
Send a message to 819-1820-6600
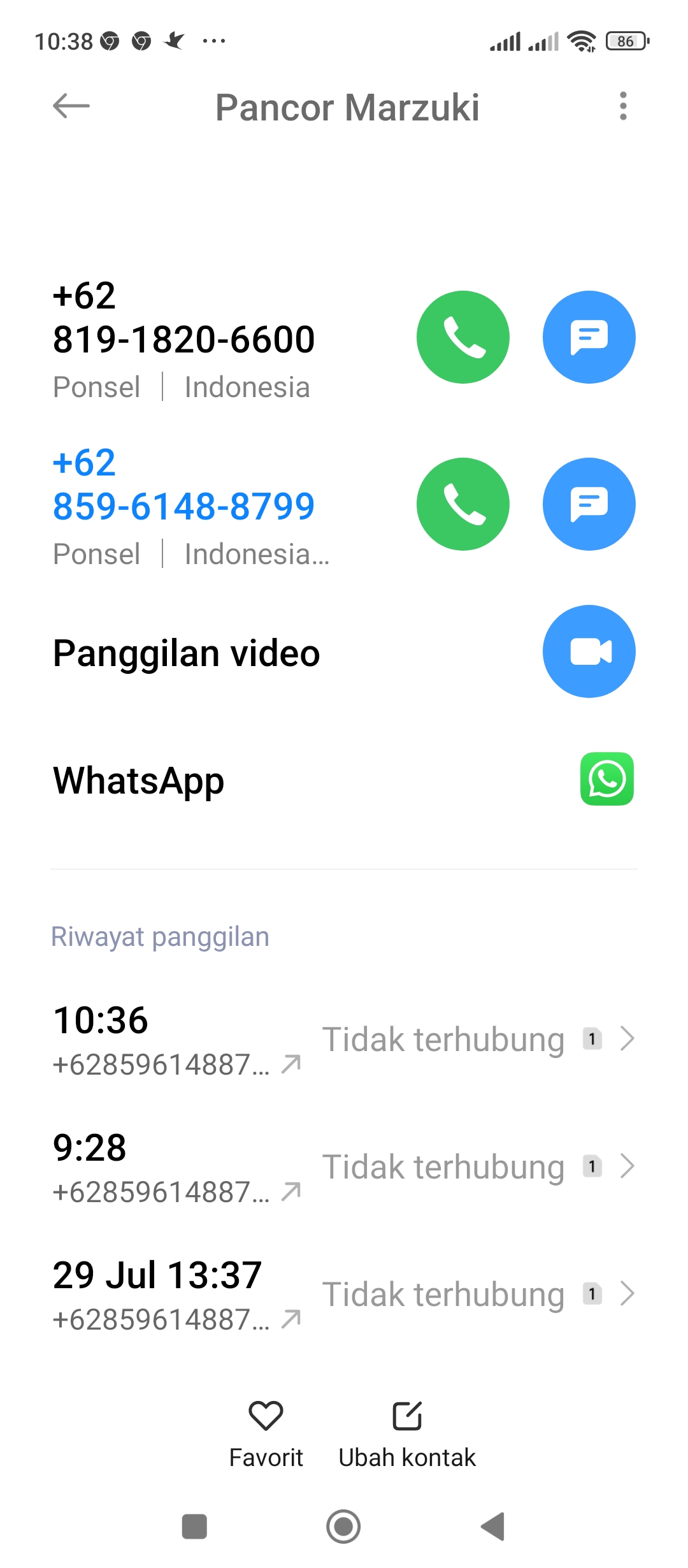click(x=589, y=337)
